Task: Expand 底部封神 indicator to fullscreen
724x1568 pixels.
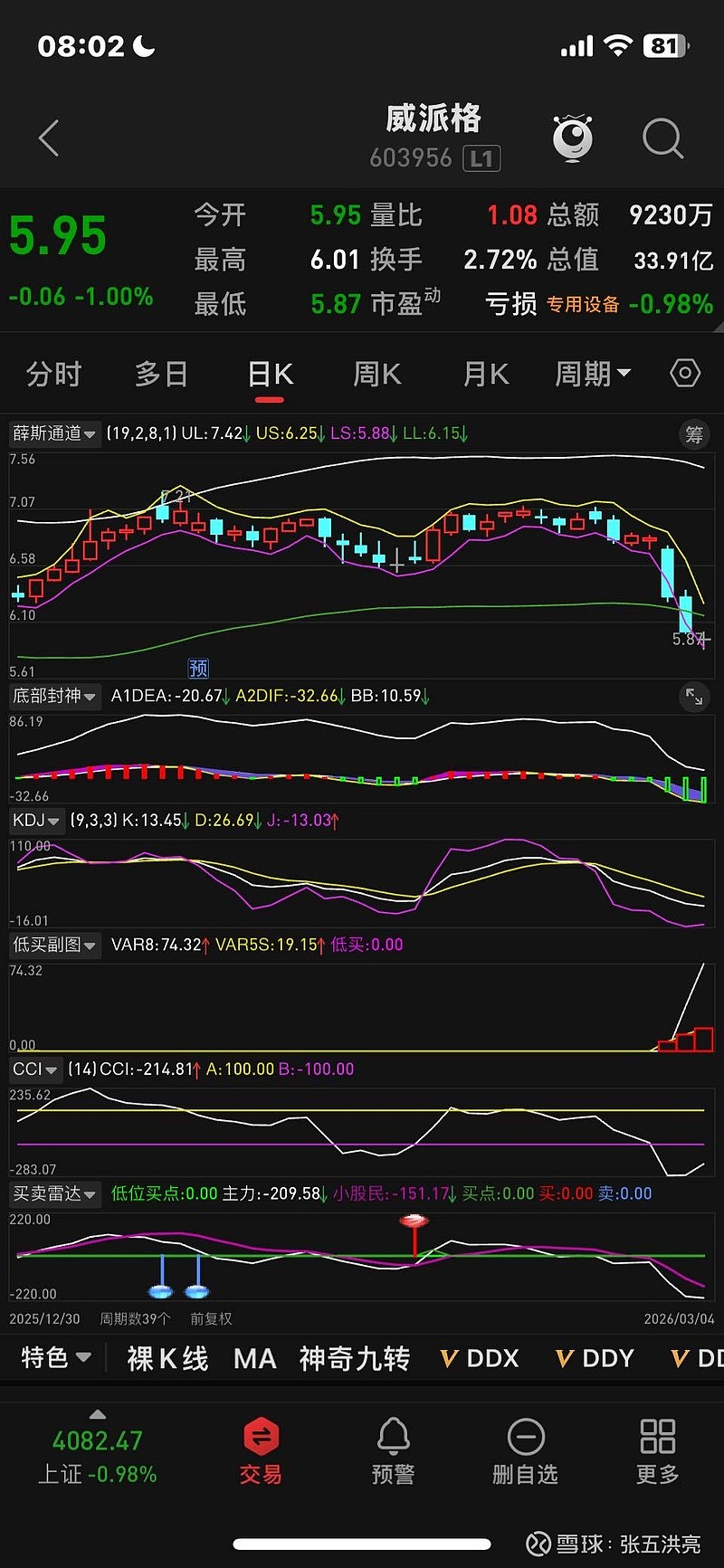Action: click(x=694, y=697)
